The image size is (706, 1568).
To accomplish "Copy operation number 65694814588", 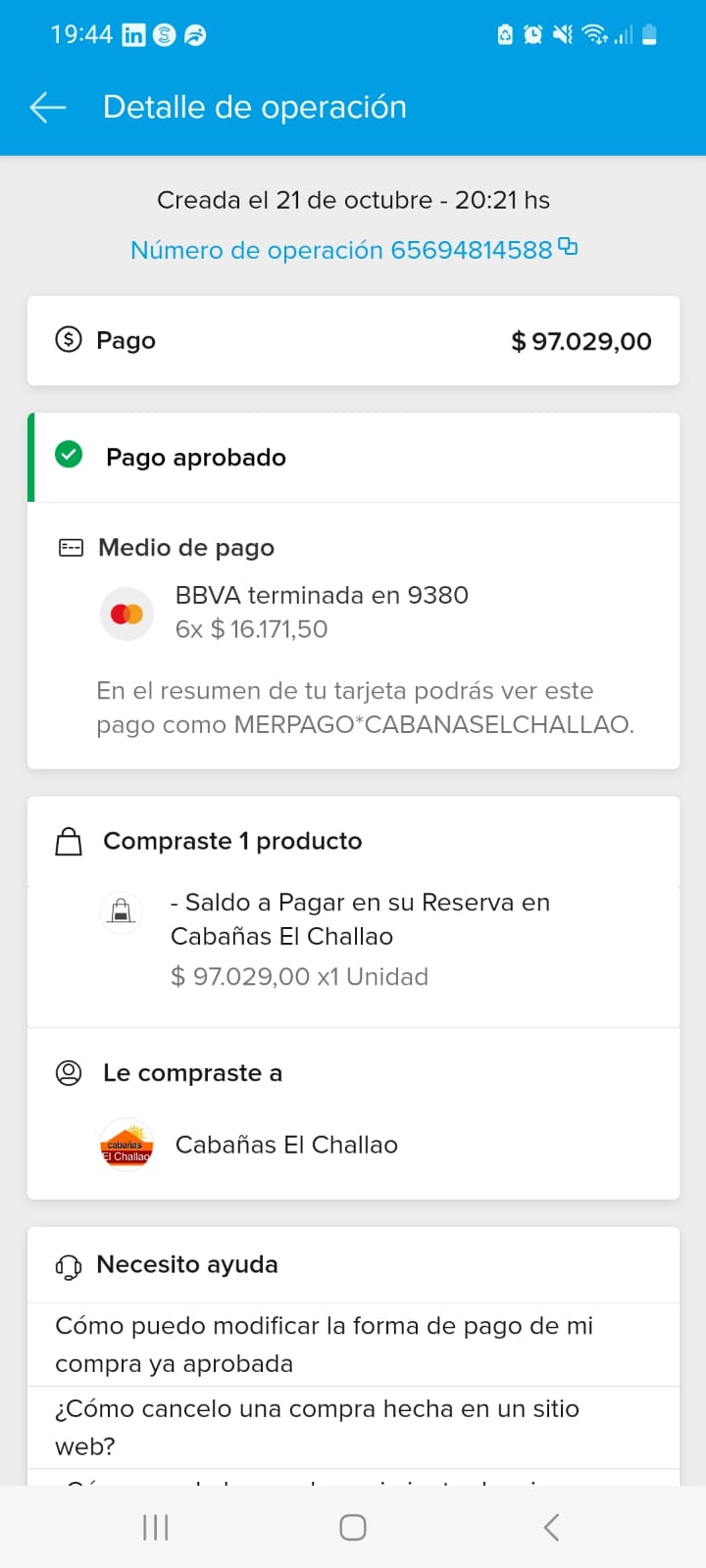I will click(x=568, y=247).
